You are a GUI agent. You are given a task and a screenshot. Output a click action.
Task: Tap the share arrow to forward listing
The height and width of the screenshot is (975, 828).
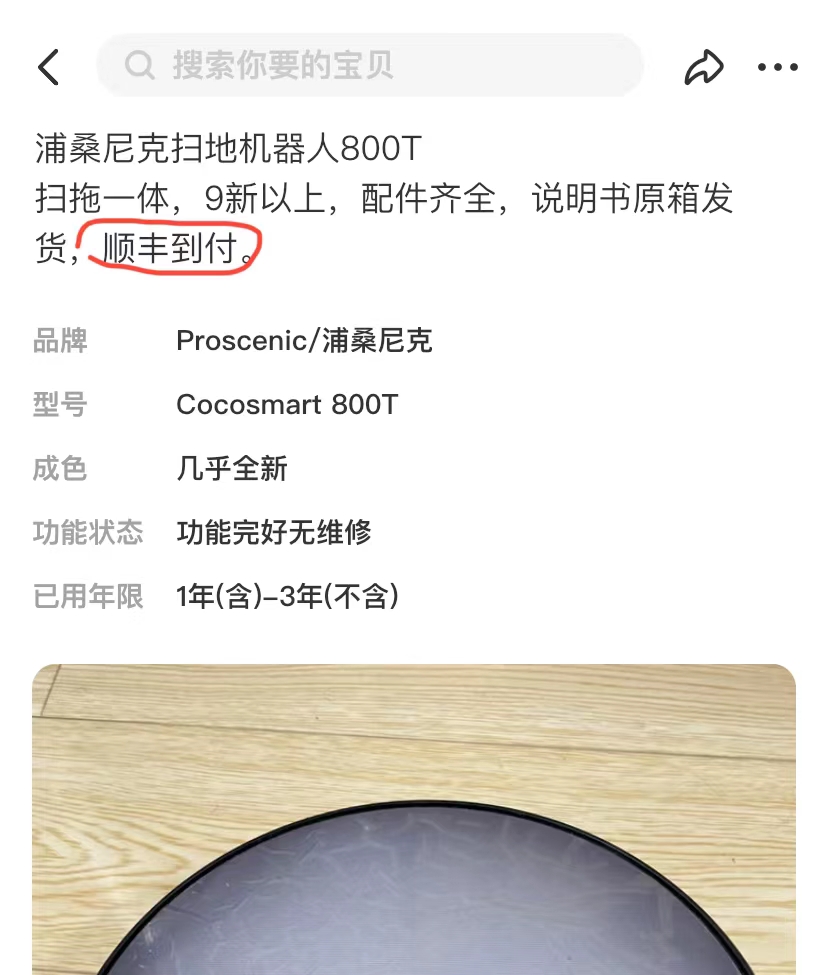[x=706, y=67]
